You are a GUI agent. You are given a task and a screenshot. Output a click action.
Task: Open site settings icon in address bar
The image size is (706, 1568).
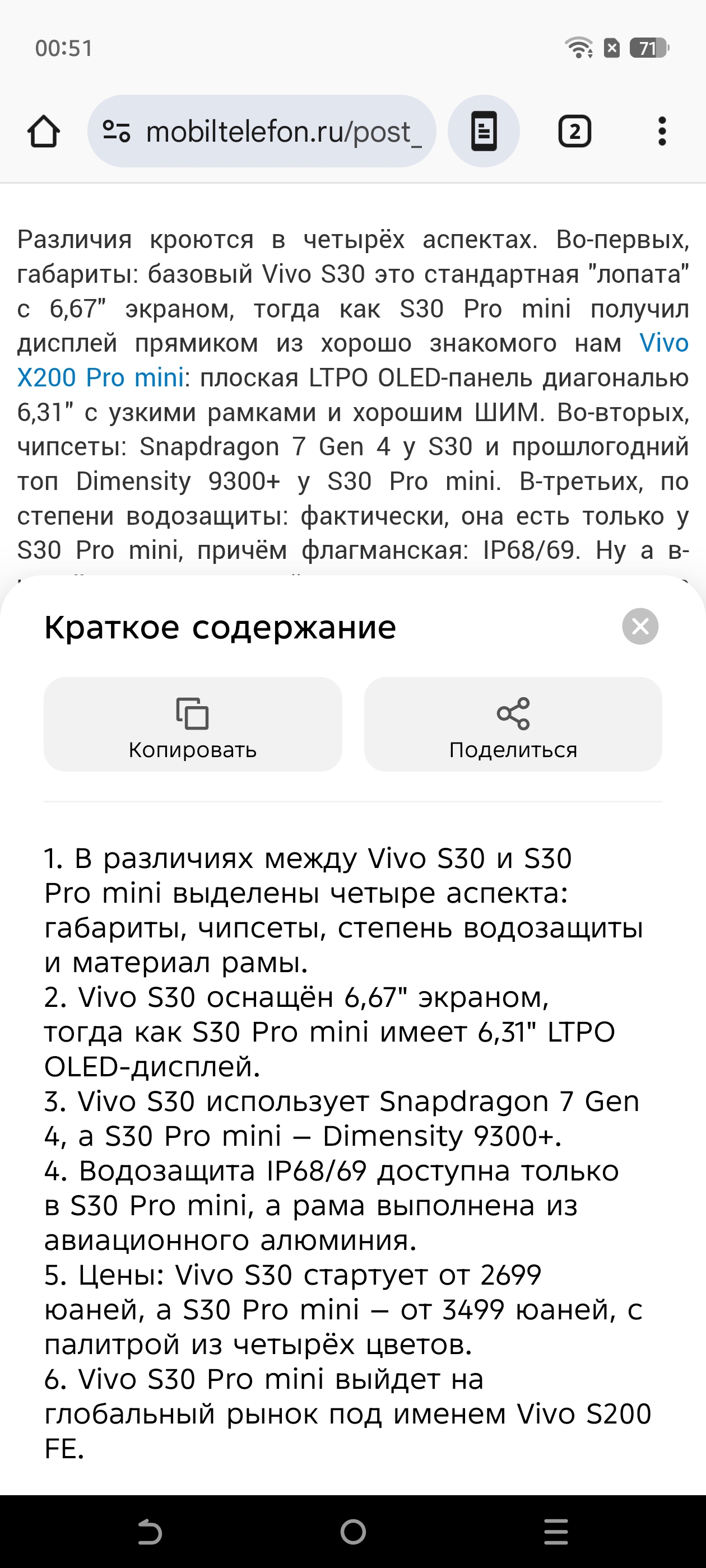click(x=117, y=132)
